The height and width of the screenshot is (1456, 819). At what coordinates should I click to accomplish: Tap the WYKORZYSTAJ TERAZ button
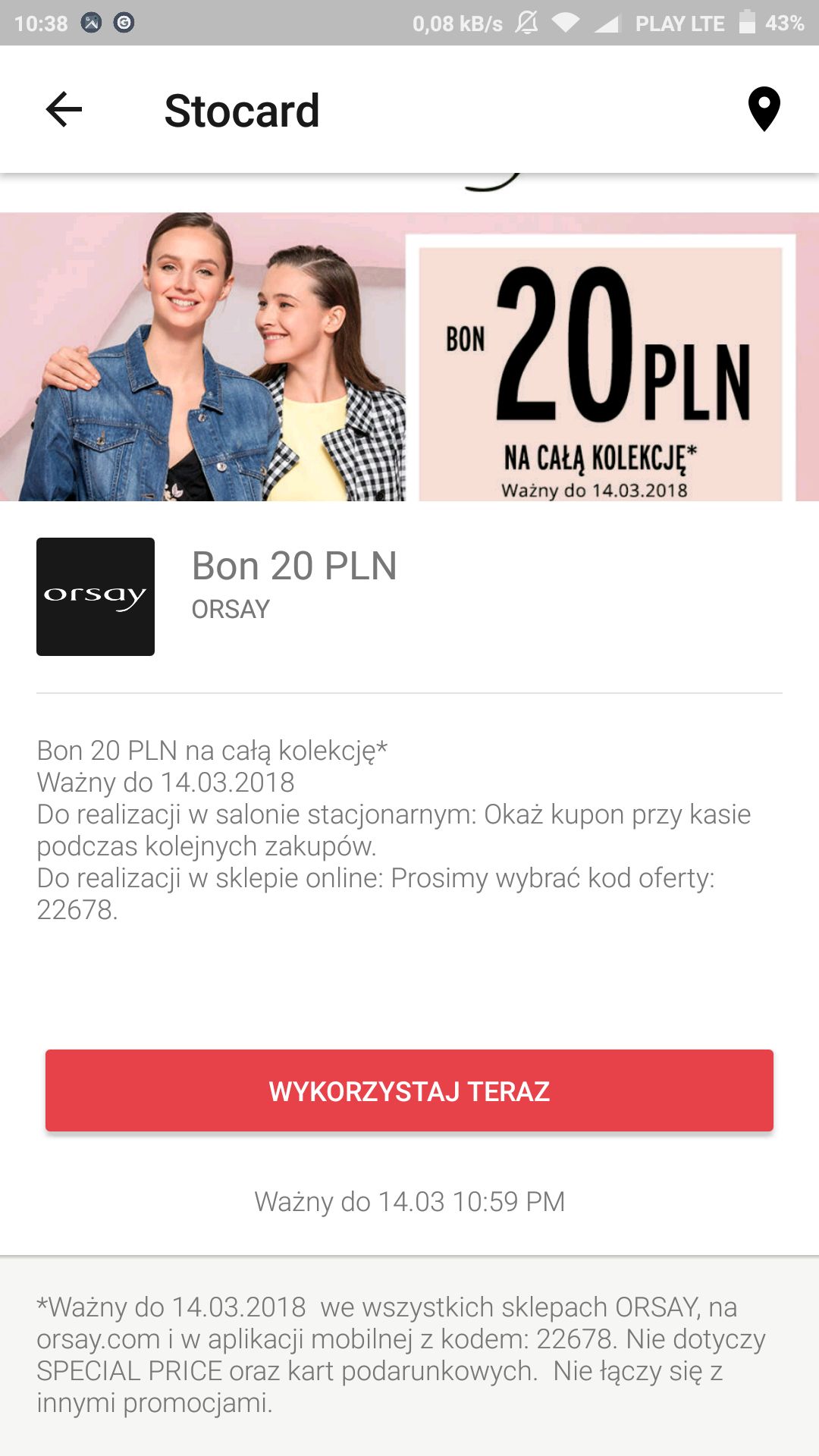[x=409, y=1090]
